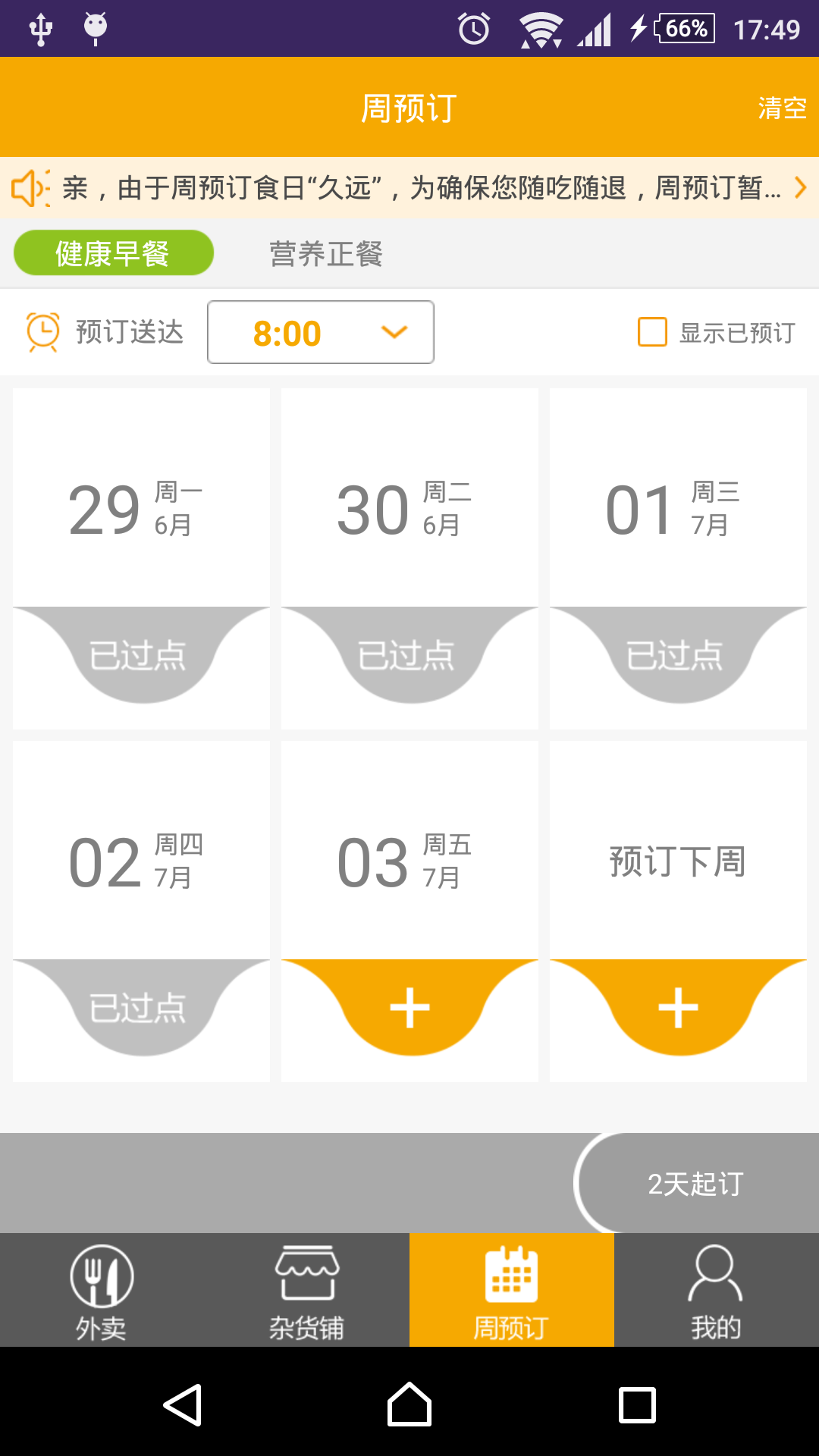Add a booking via 预订下周
This screenshot has height=1456, width=819.
tap(678, 1007)
